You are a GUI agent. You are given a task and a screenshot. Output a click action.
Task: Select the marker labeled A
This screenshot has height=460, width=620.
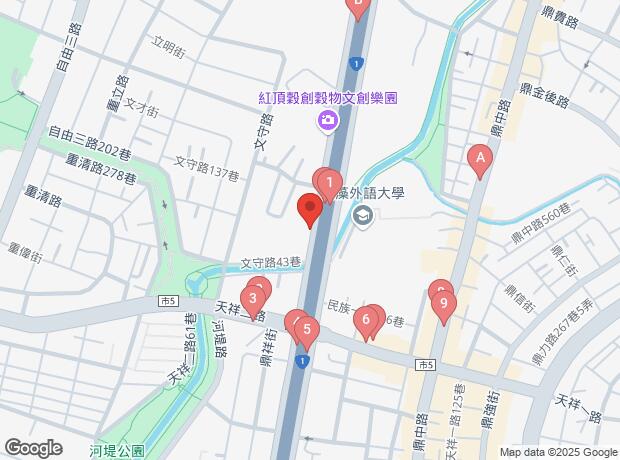click(x=480, y=158)
